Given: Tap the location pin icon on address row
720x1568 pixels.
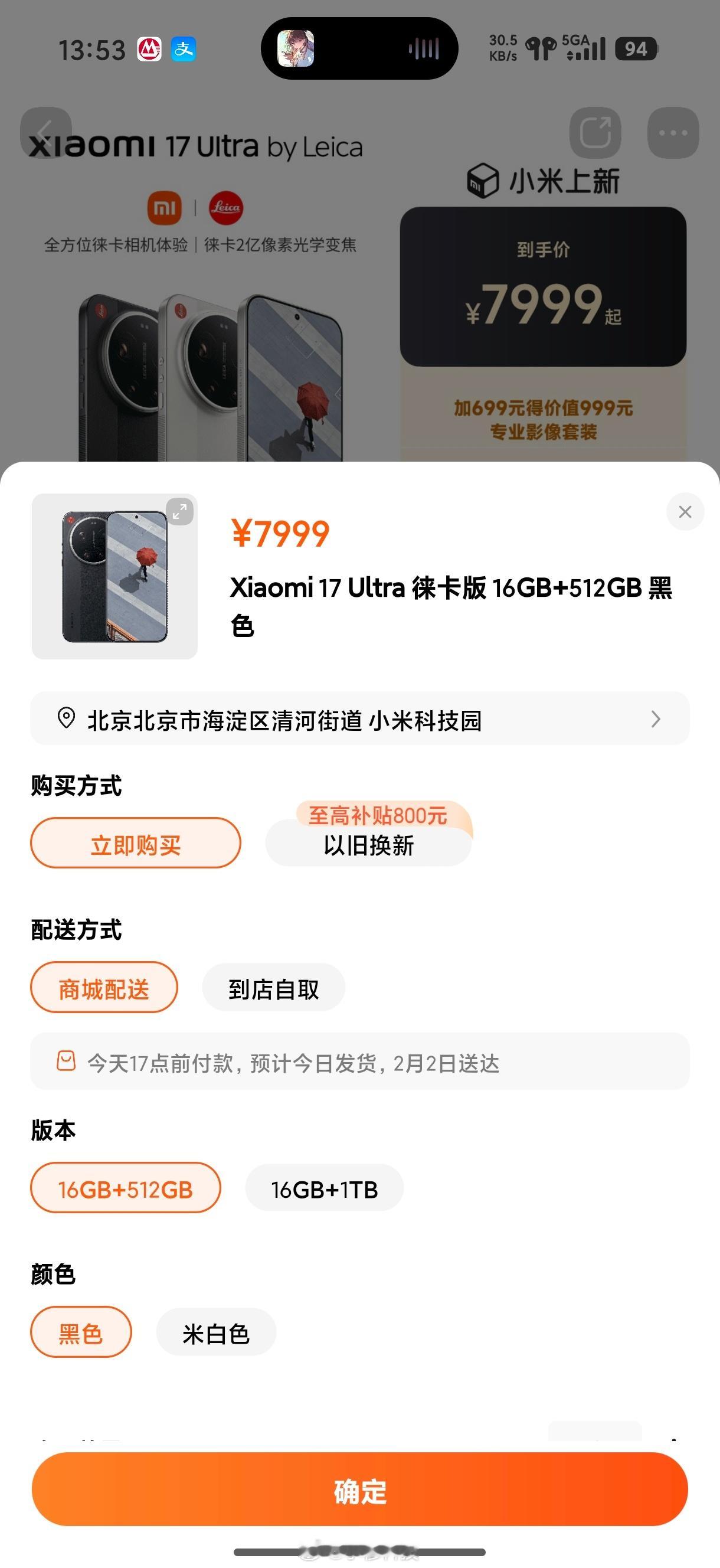Looking at the screenshot, I should point(67,719).
